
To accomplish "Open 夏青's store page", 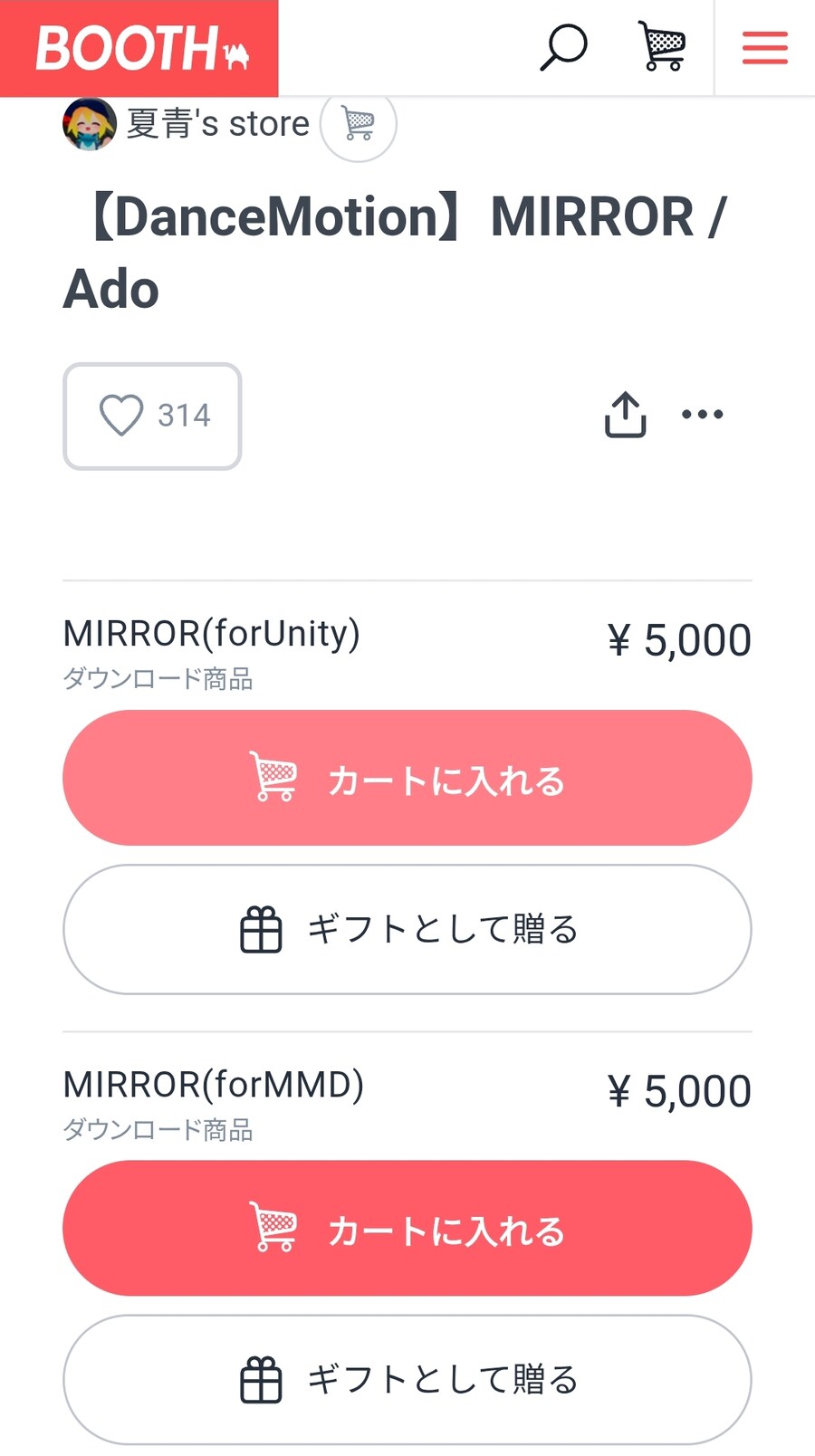I will coord(217,123).
